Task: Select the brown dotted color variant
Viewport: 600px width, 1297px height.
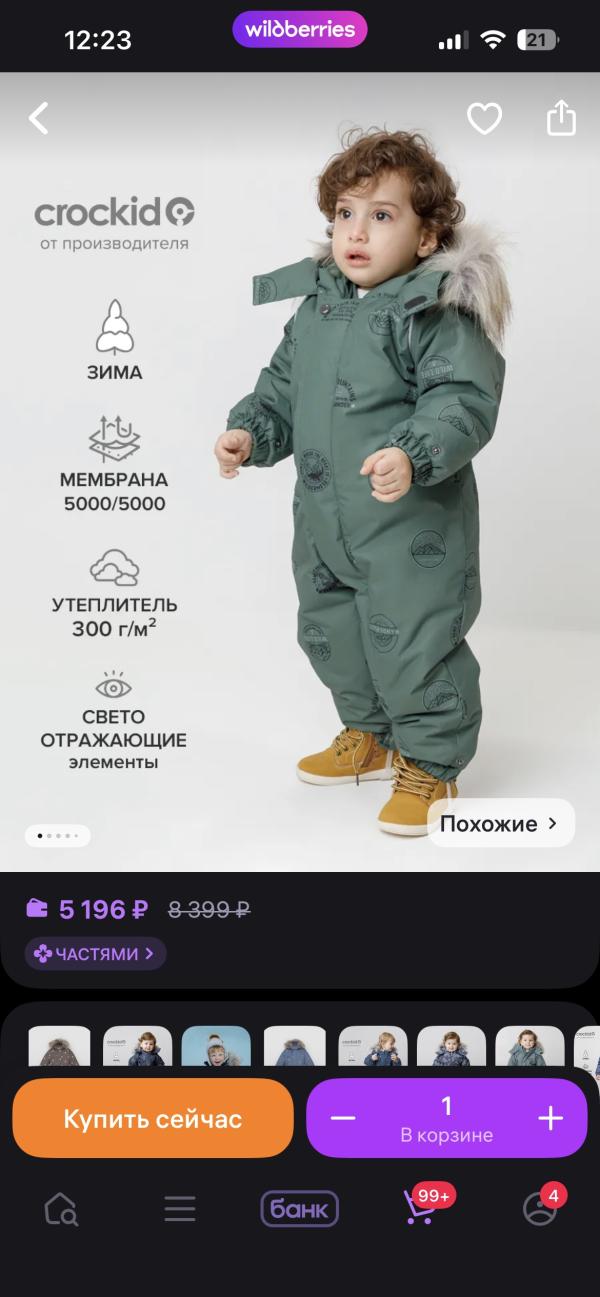Action: [x=59, y=1046]
